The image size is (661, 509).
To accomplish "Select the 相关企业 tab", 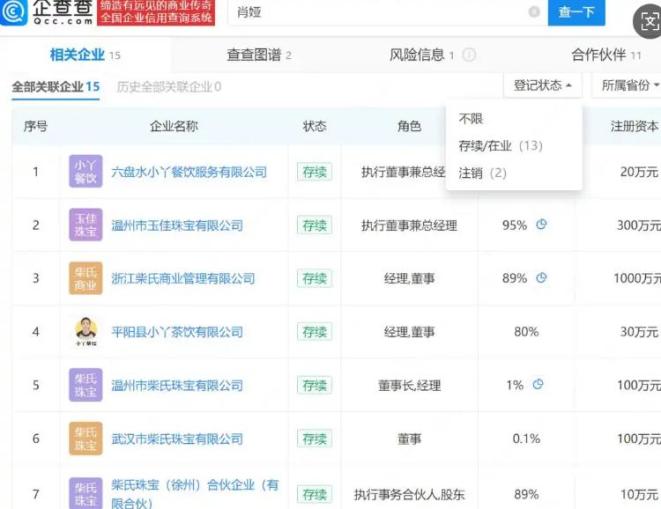I will pos(85,55).
